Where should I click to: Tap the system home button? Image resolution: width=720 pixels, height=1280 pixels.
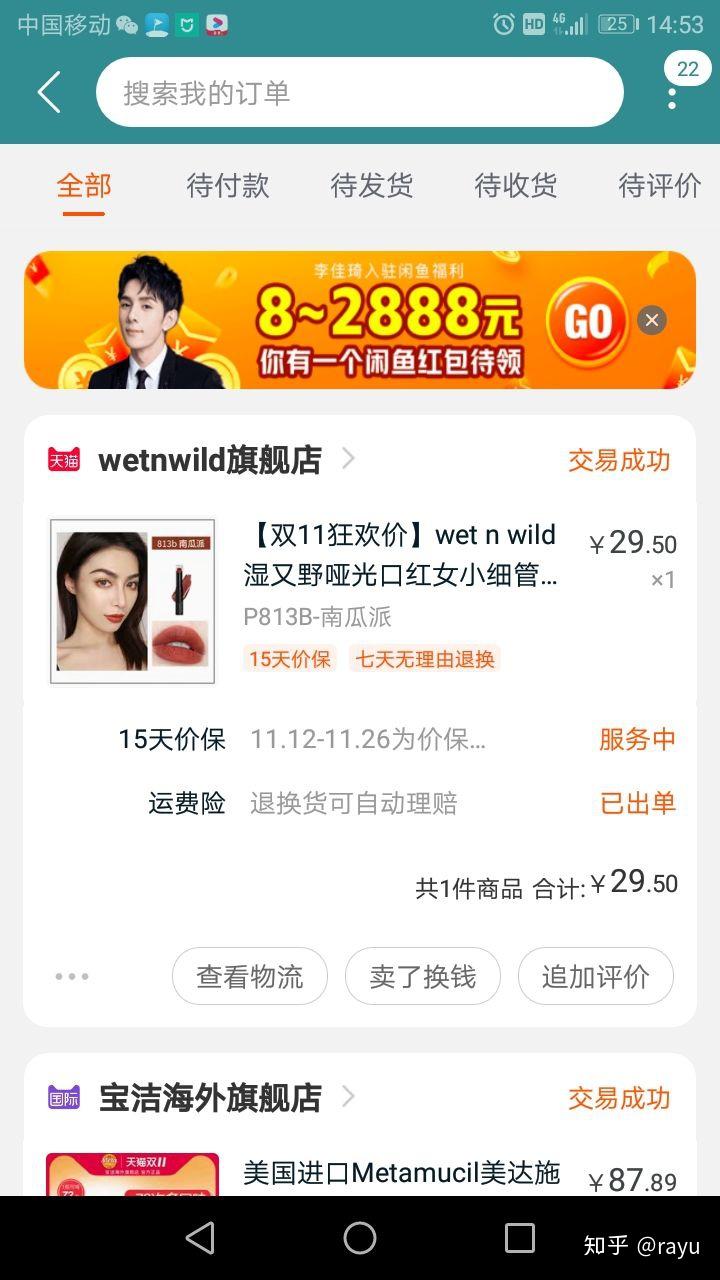pyautogui.click(x=360, y=1238)
